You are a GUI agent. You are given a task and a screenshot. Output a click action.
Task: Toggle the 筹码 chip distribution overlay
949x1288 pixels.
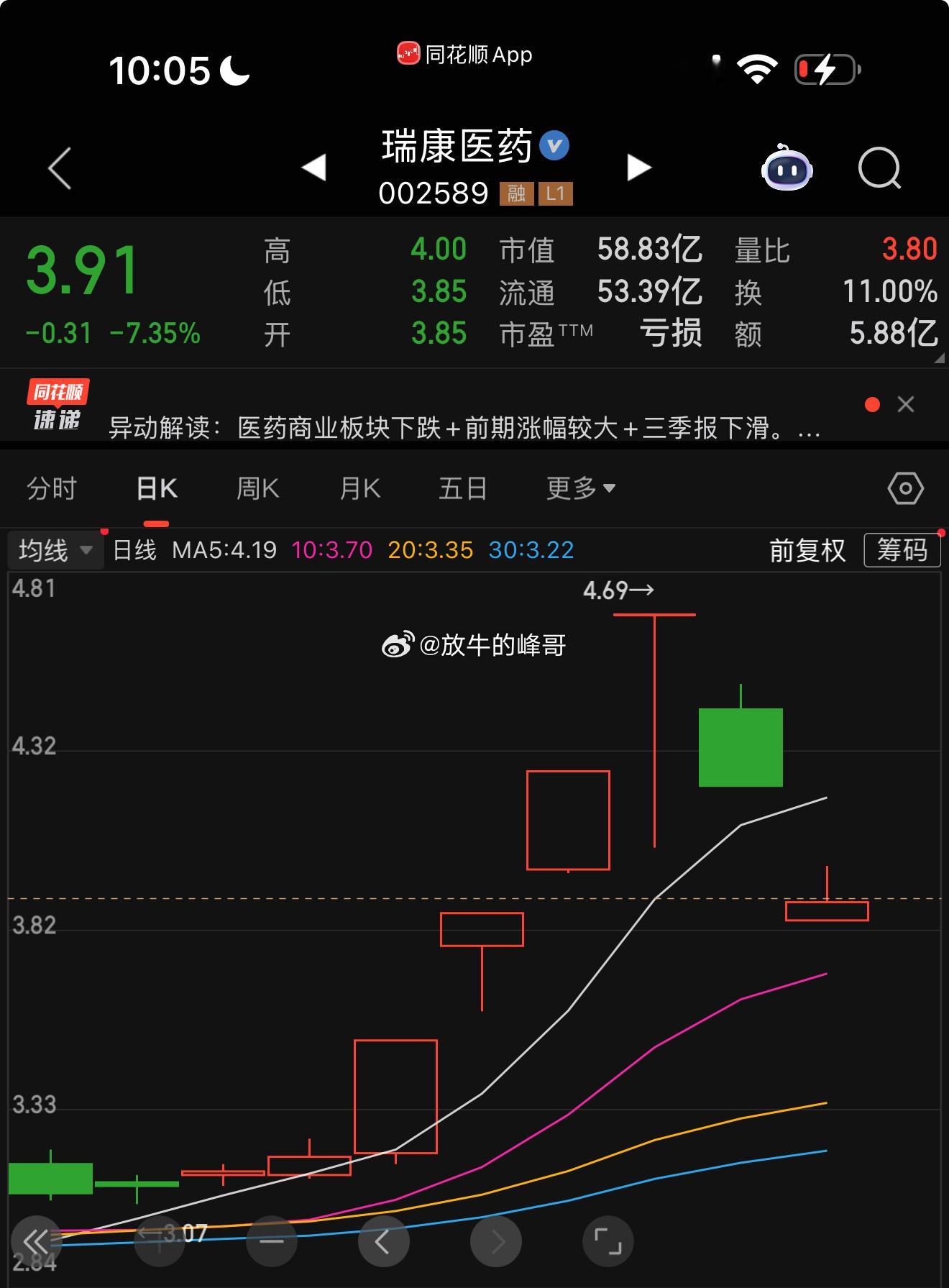[902, 550]
